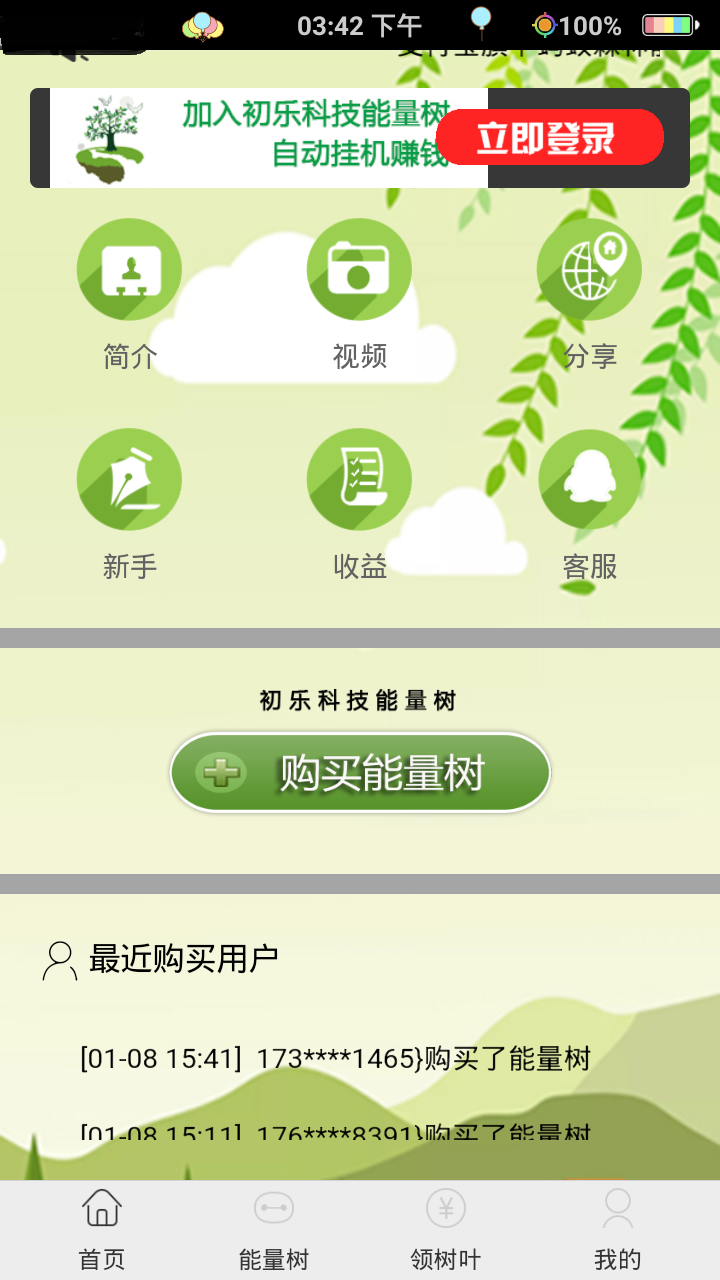Switch to the 首页 home tab
The height and width of the screenshot is (1280, 720).
tap(102, 1229)
